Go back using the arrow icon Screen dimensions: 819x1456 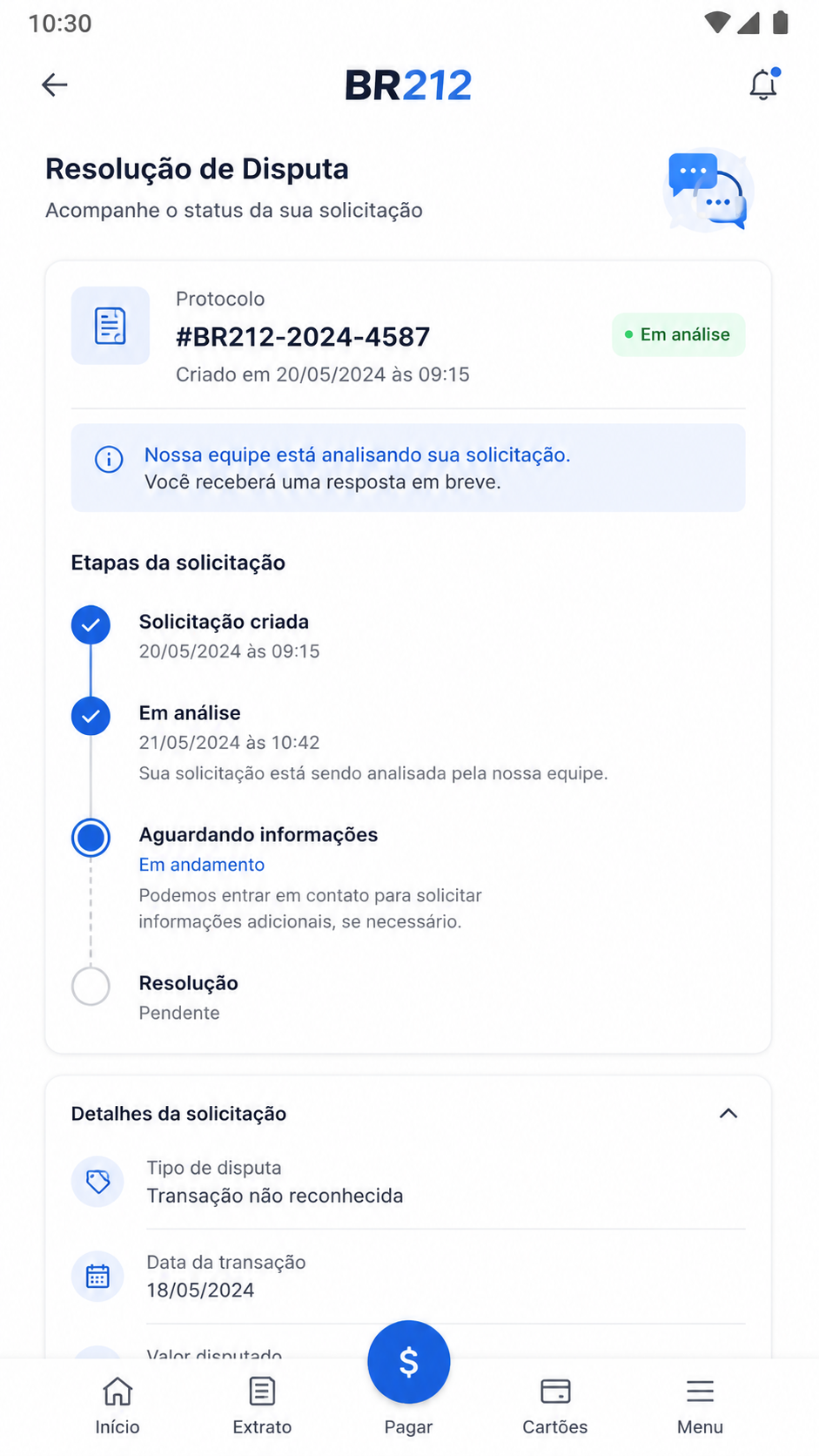click(x=55, y=84)
